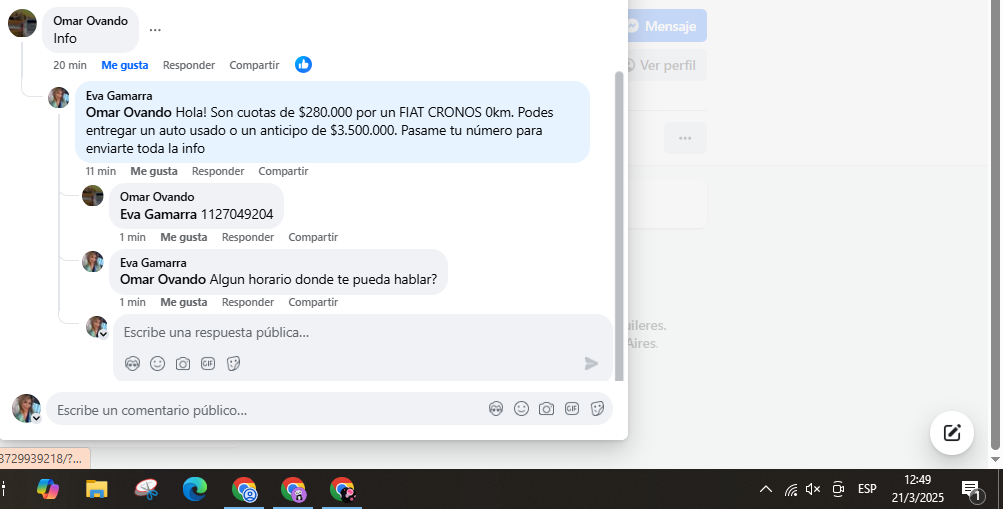The width and height of the screenshot is (1003, 509).
Task: Focus the Escribe un comentario público field
Action: pos(260,410)
